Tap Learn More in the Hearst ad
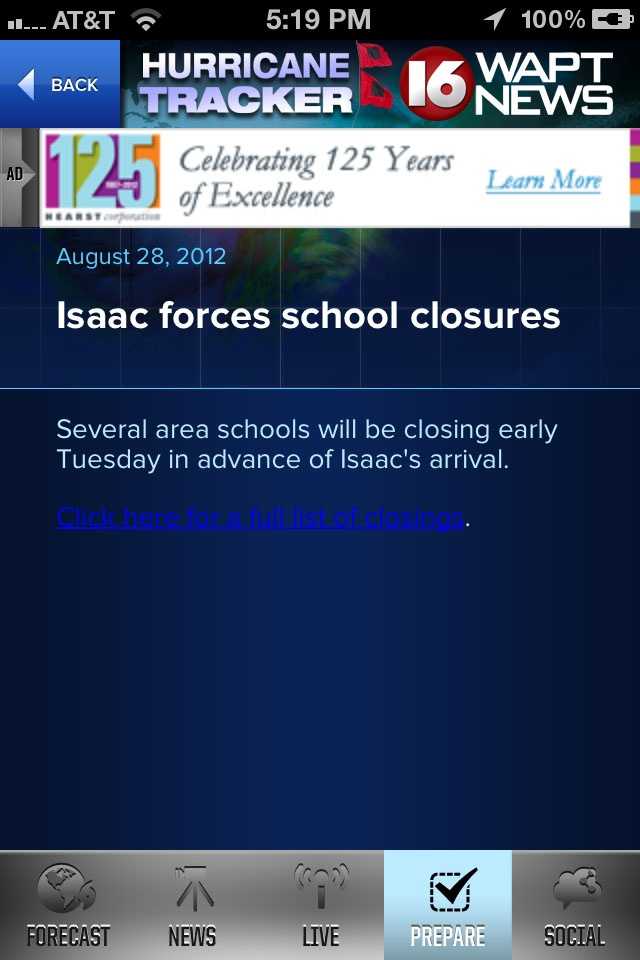Screen dimensions: 640x960 pyautogui.click(x=544, y=180)
